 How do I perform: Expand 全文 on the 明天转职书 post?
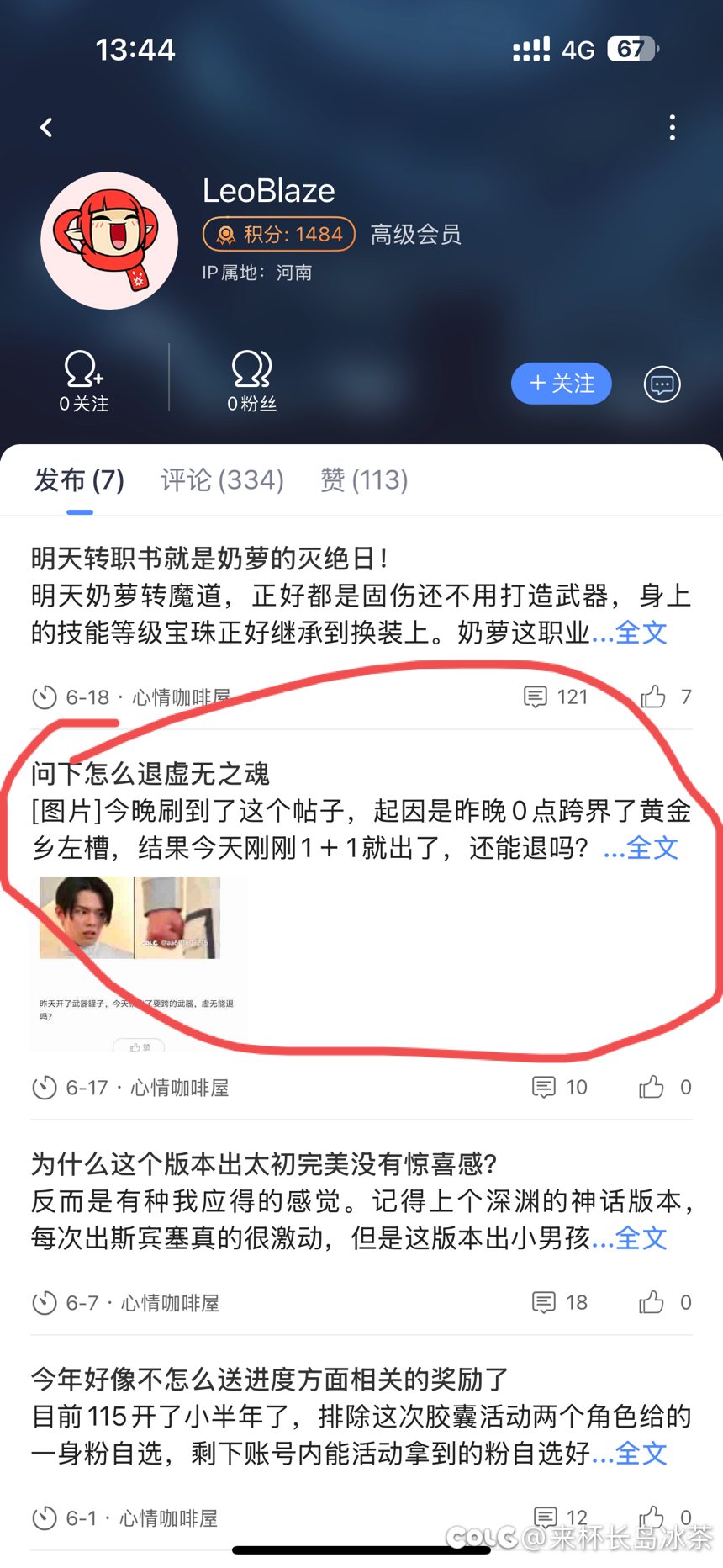tap(641, 633)
